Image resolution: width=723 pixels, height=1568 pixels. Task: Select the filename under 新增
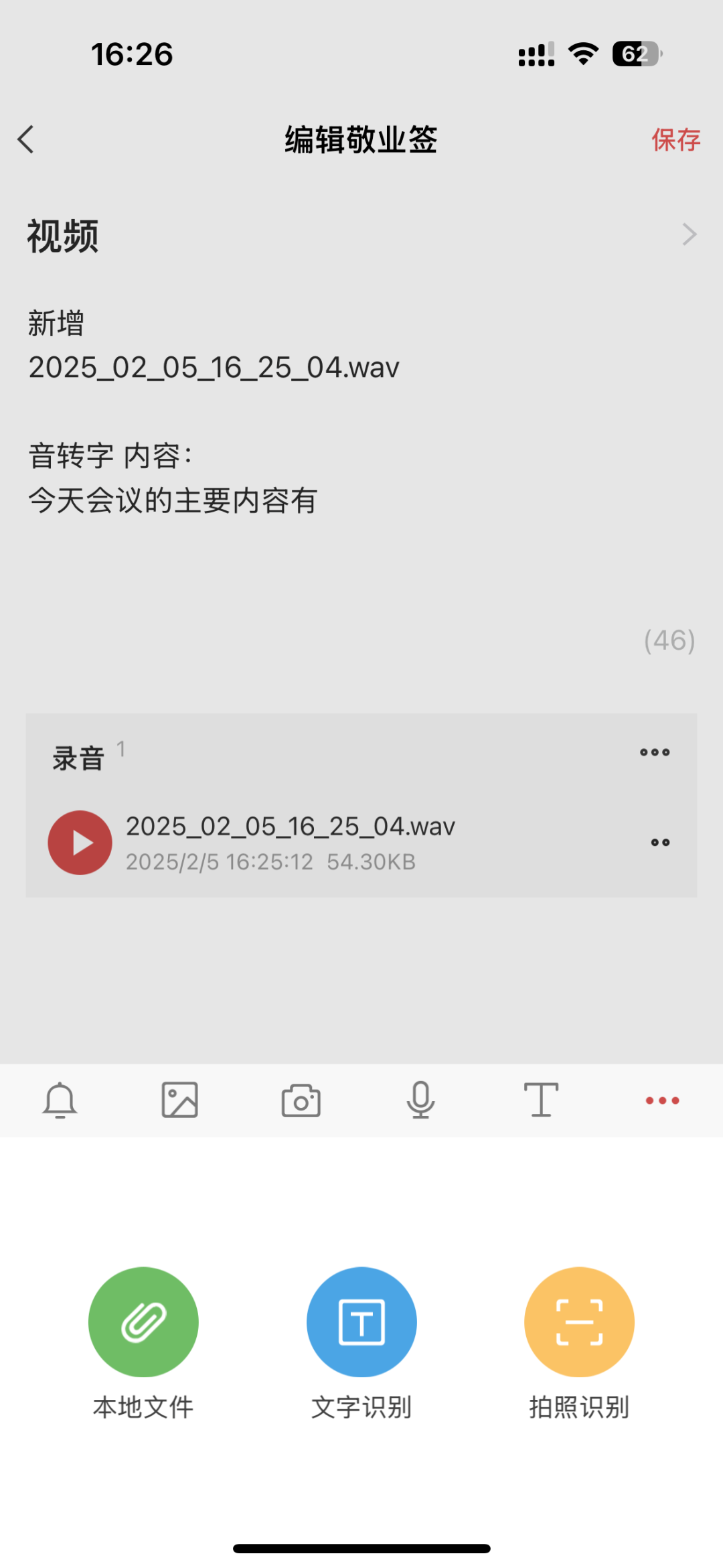tap(213, 367)
